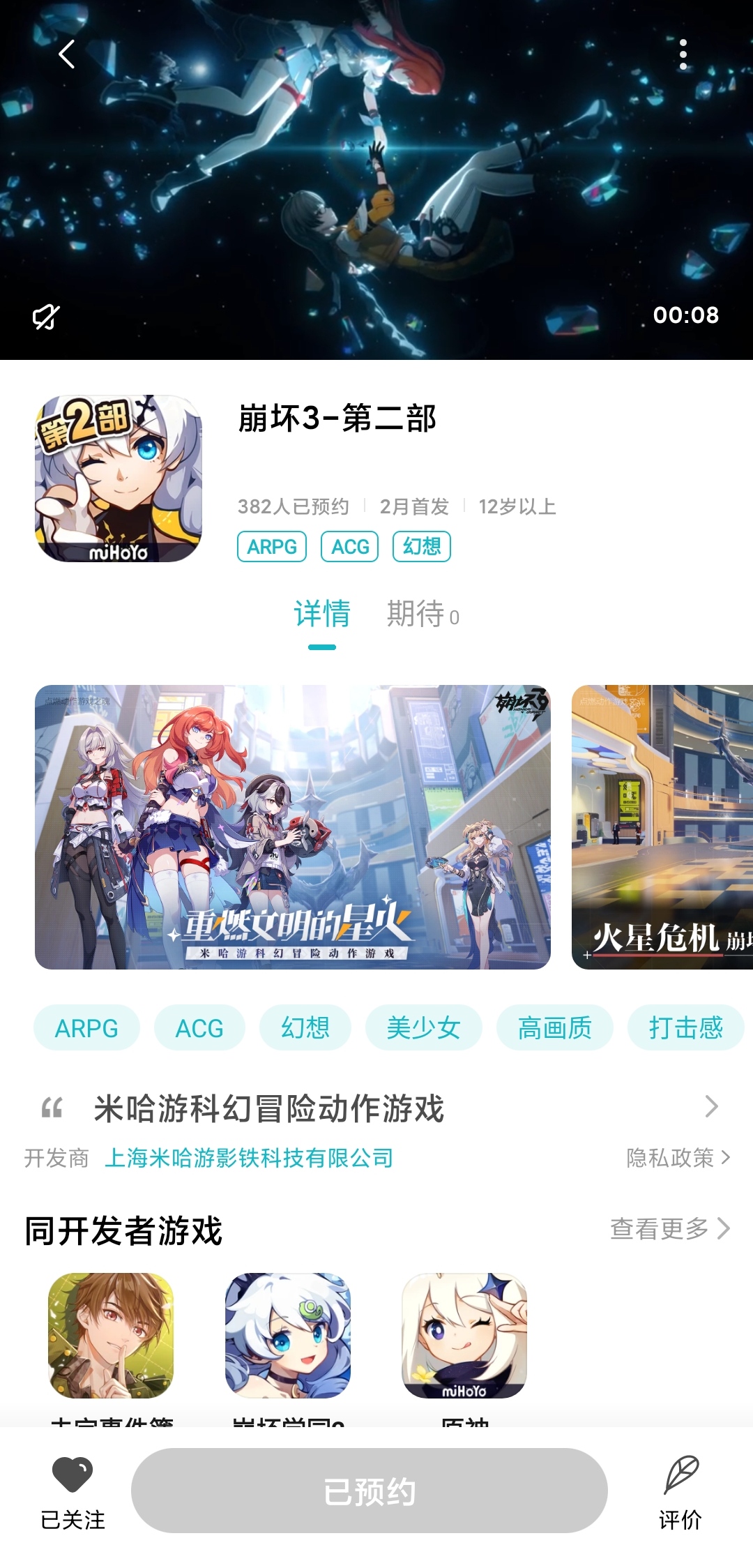Open developer 上海米哈游影铁科技有限公司 link

coord(249,1159)
